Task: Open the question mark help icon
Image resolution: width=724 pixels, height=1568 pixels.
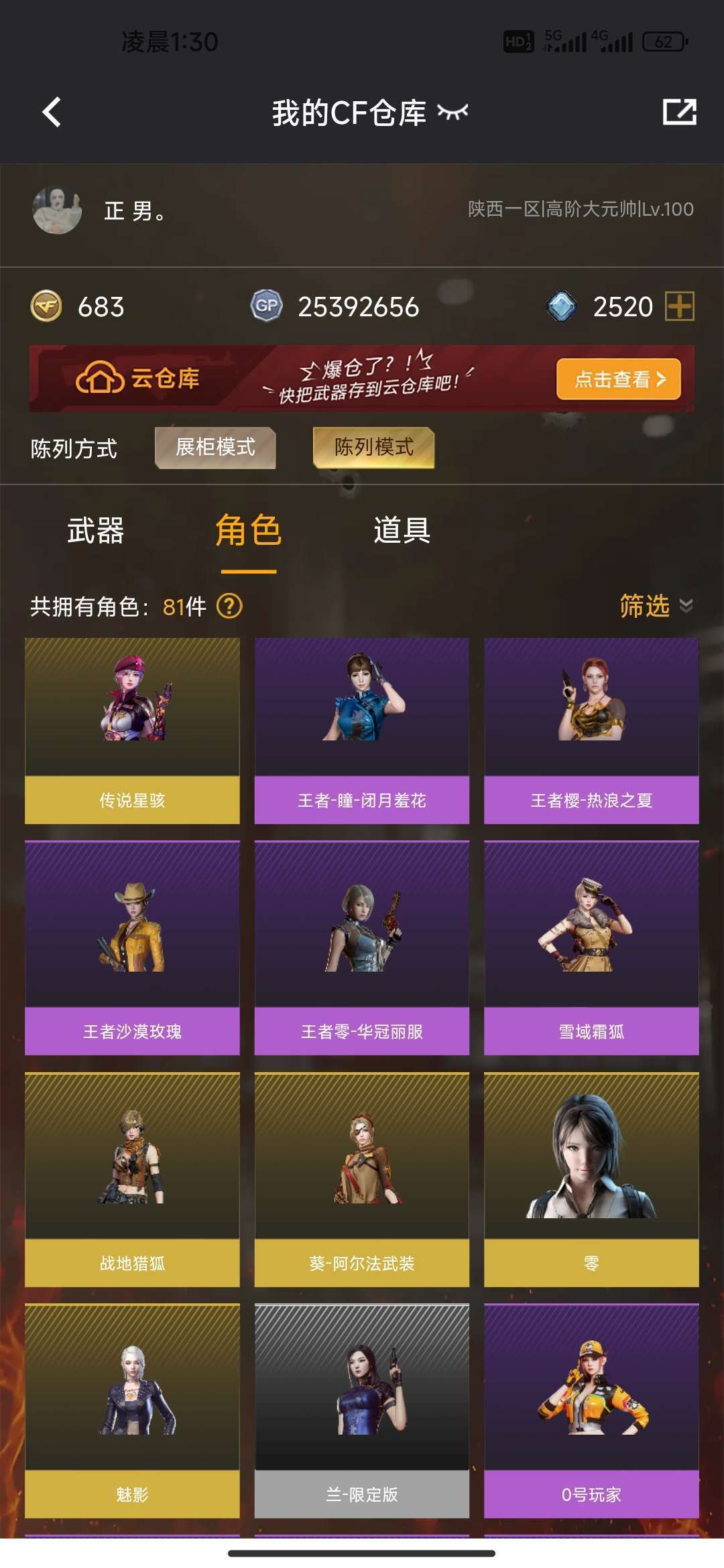Action: point(229,606)
